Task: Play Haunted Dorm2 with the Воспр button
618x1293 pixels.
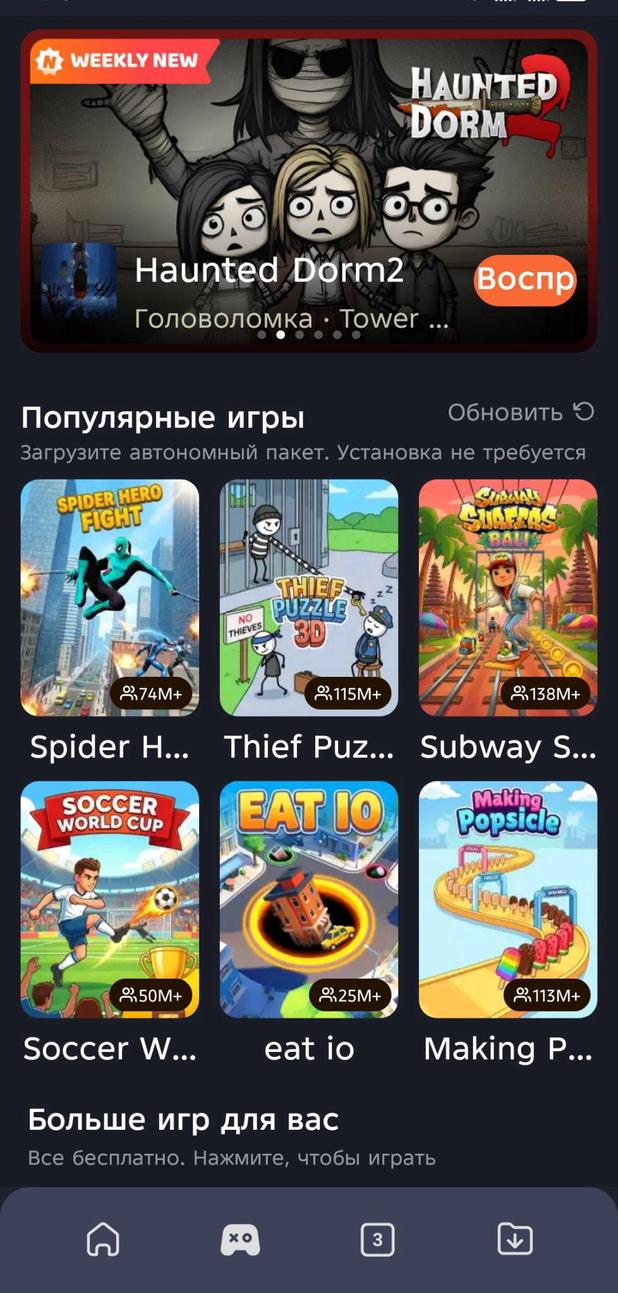Action: coord(525,281)
